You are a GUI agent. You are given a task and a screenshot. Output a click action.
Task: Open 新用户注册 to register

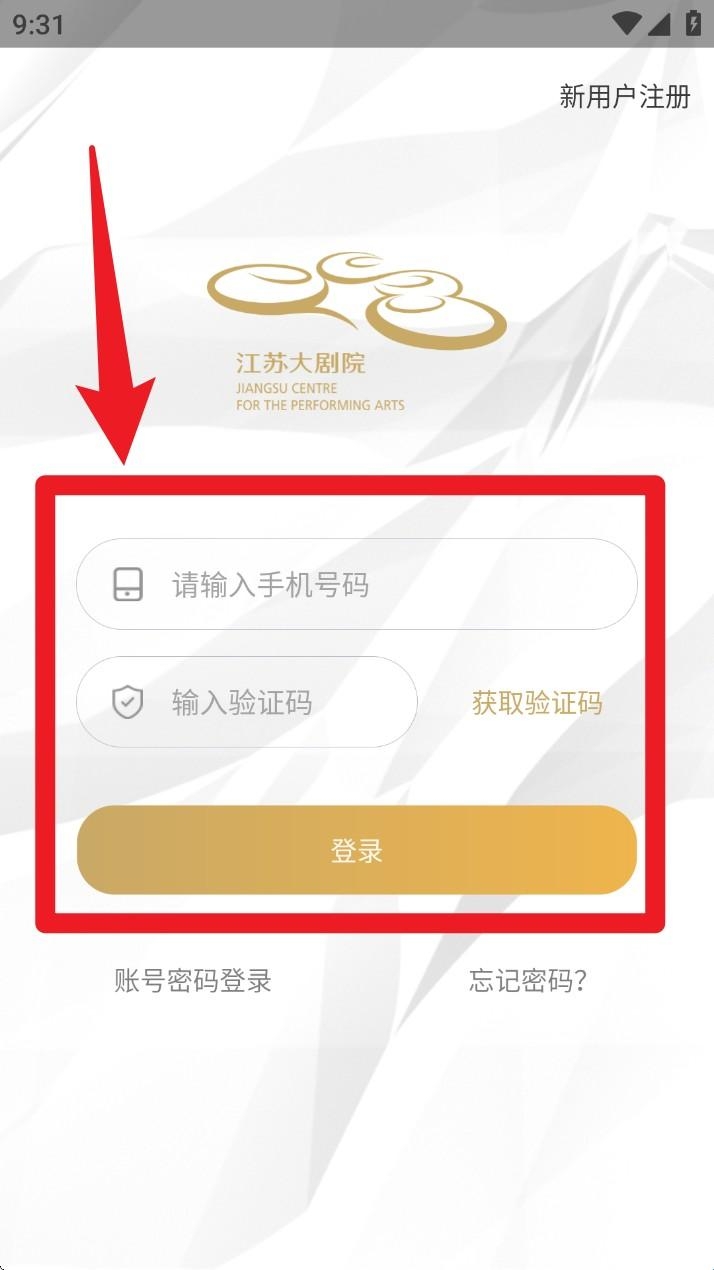(624, 97)
